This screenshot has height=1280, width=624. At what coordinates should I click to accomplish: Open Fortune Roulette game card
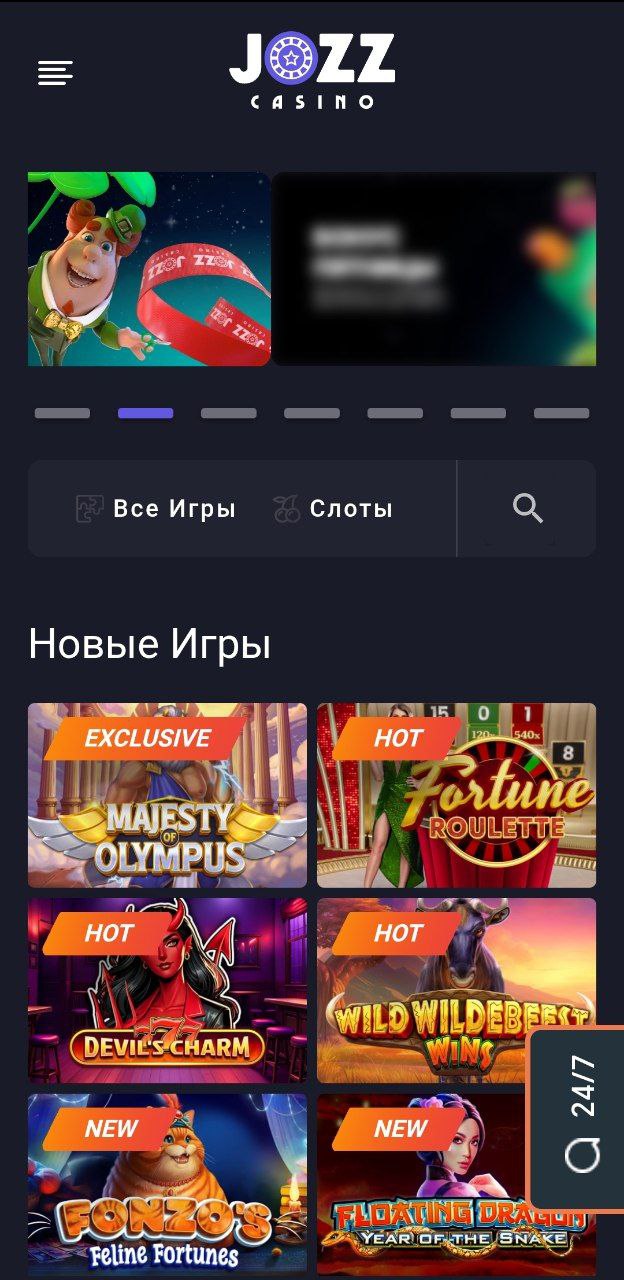point(456,795)
